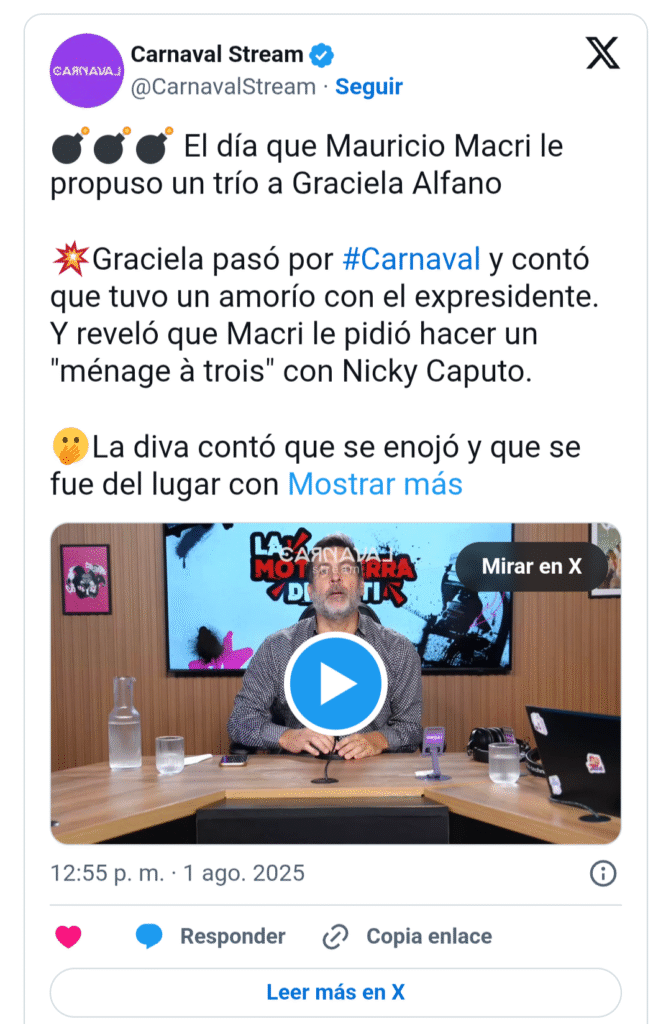Open the tweet timestamp link
The height and width of the screenshot is (1024, 671).
click(178, 873)
